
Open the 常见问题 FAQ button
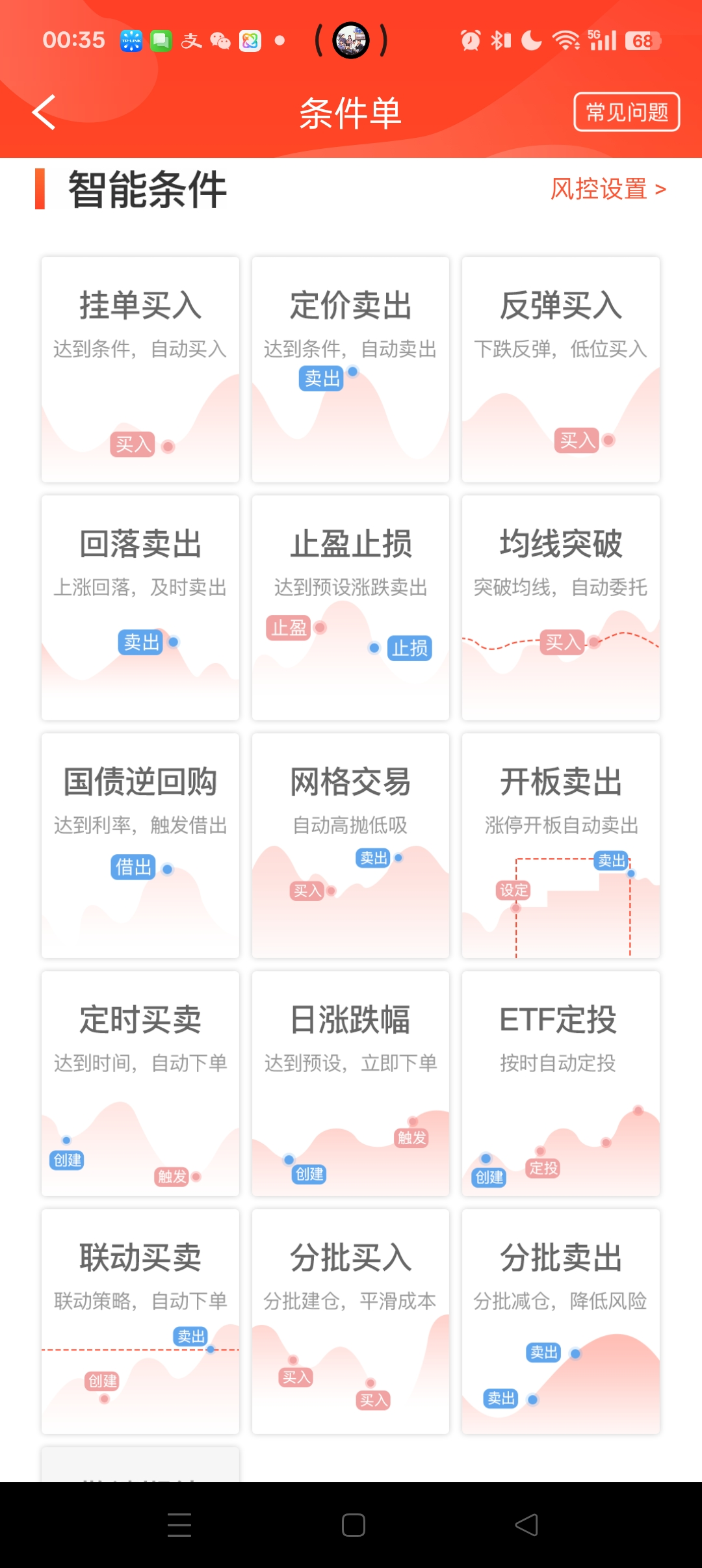(626, 112)
